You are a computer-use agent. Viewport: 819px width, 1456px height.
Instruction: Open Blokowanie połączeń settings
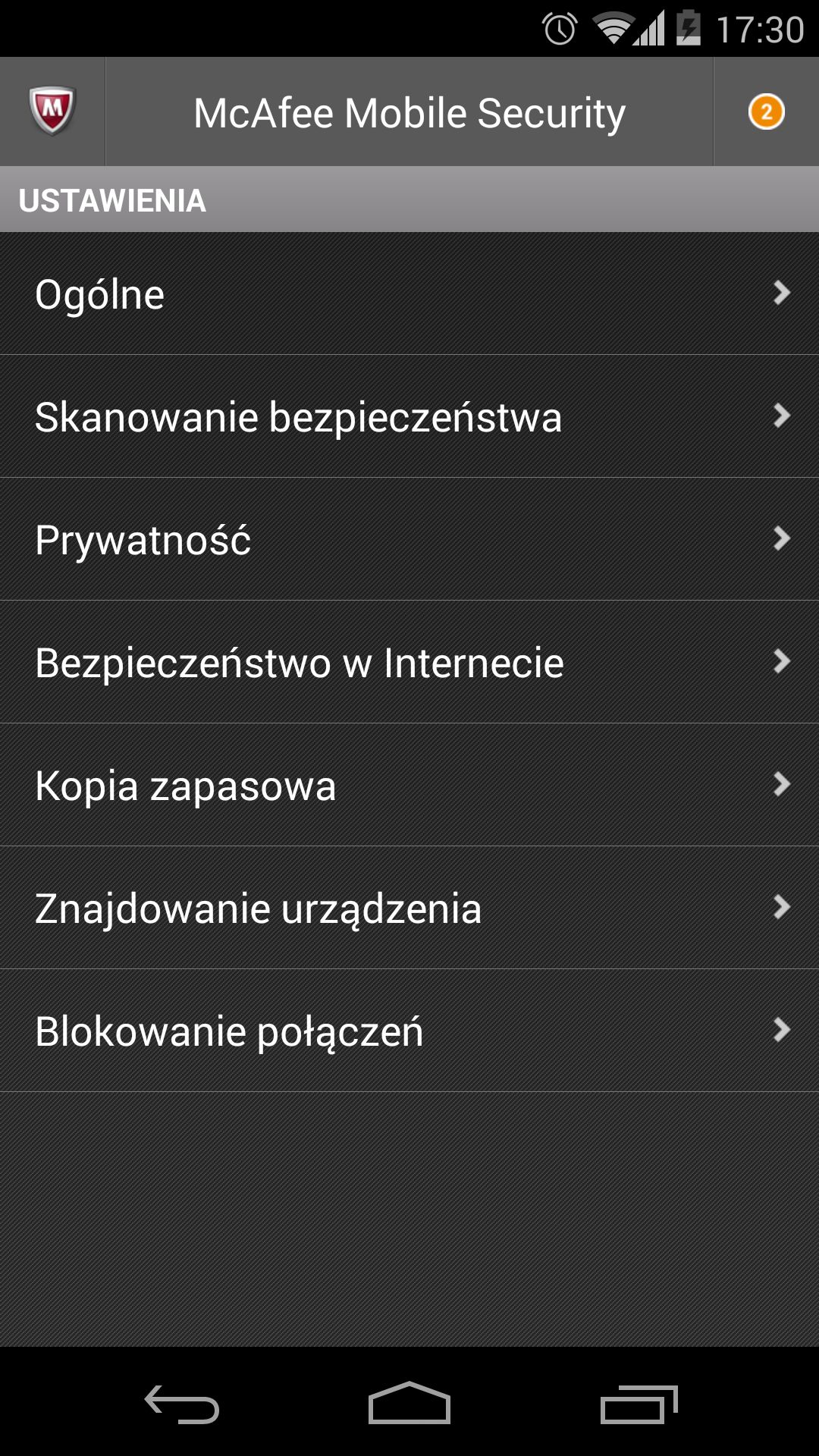coord(409,1031)
